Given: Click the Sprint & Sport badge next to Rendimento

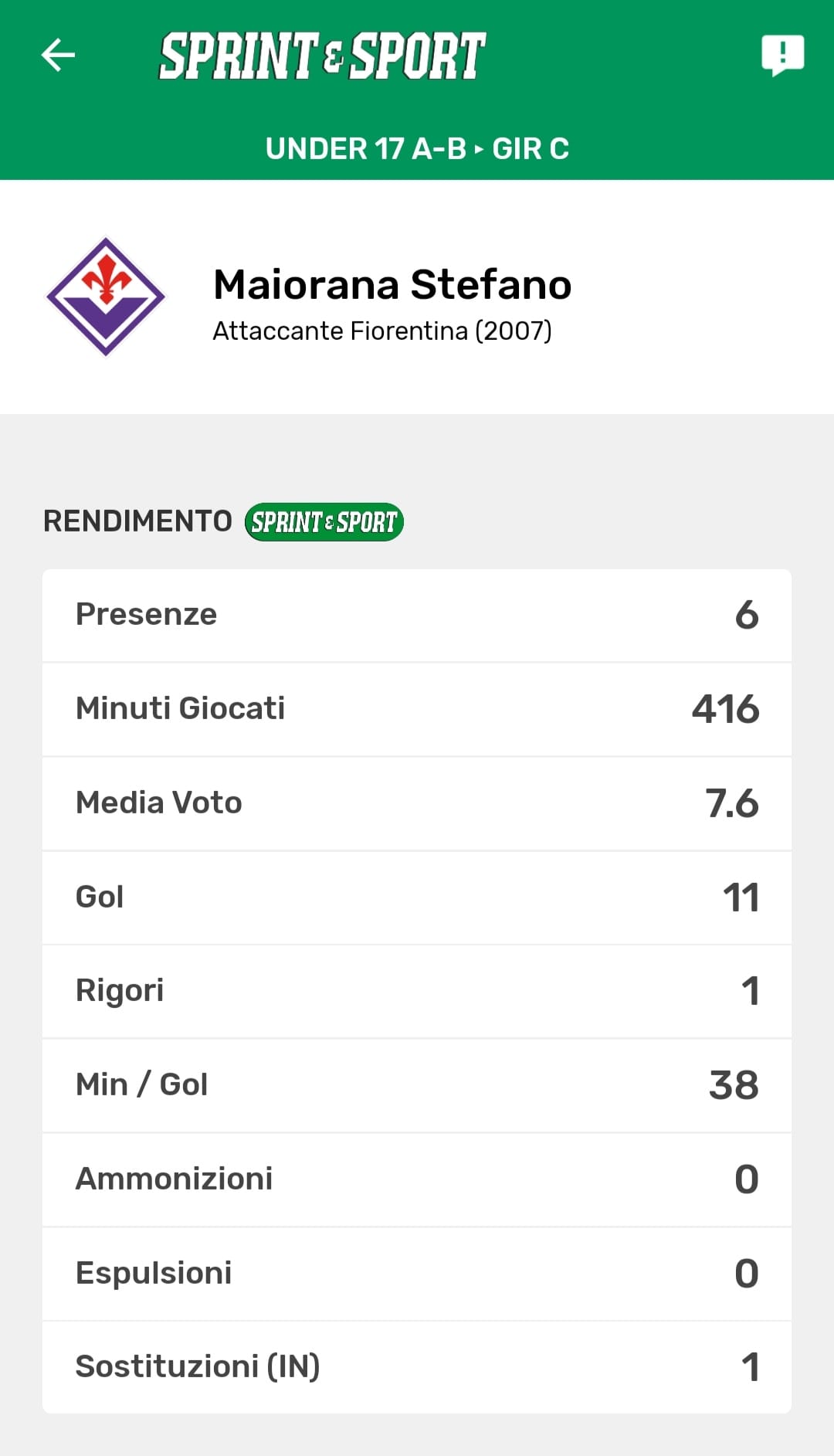Looking at the screenshot, I should tap(323, 521).
